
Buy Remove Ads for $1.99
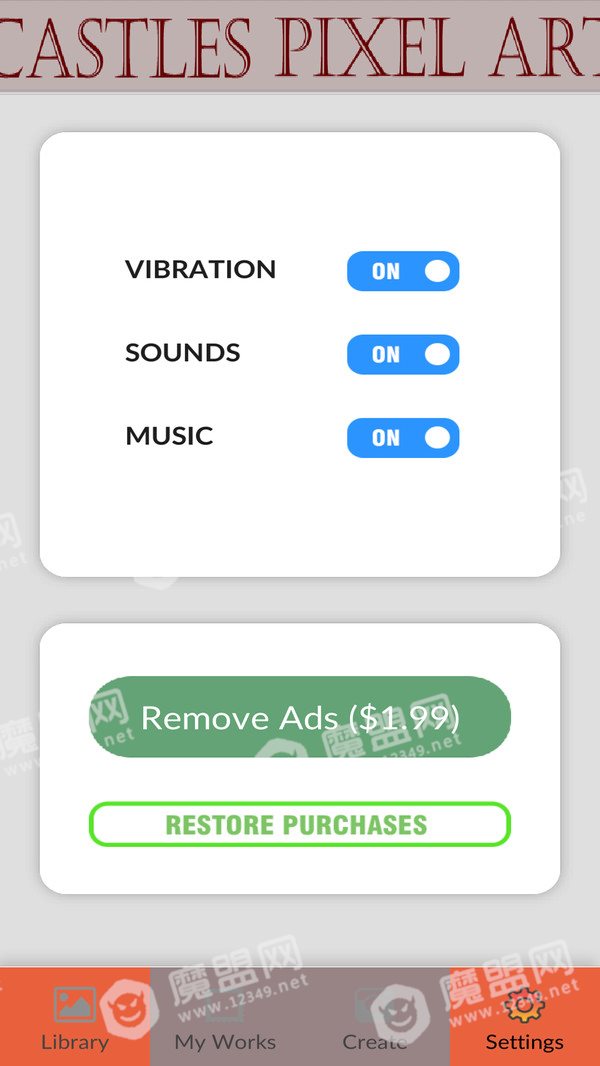coord(300,717)
